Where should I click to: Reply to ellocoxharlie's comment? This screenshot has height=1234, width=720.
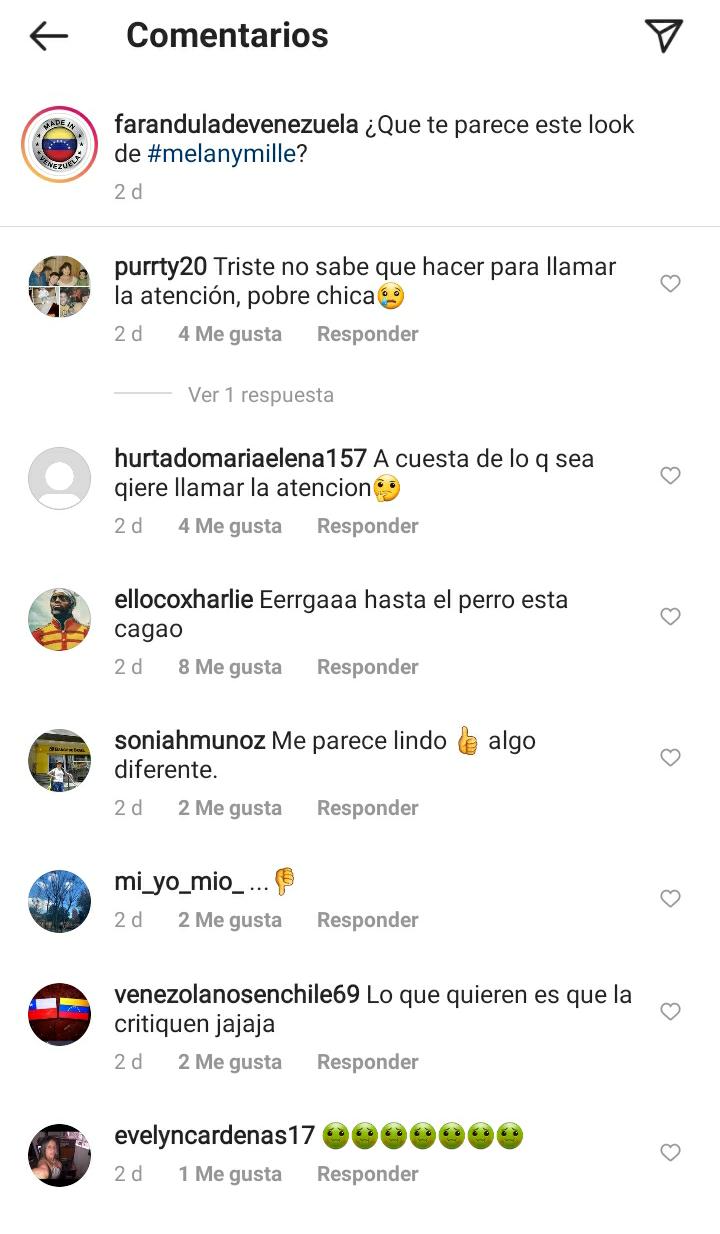point(367,667)
